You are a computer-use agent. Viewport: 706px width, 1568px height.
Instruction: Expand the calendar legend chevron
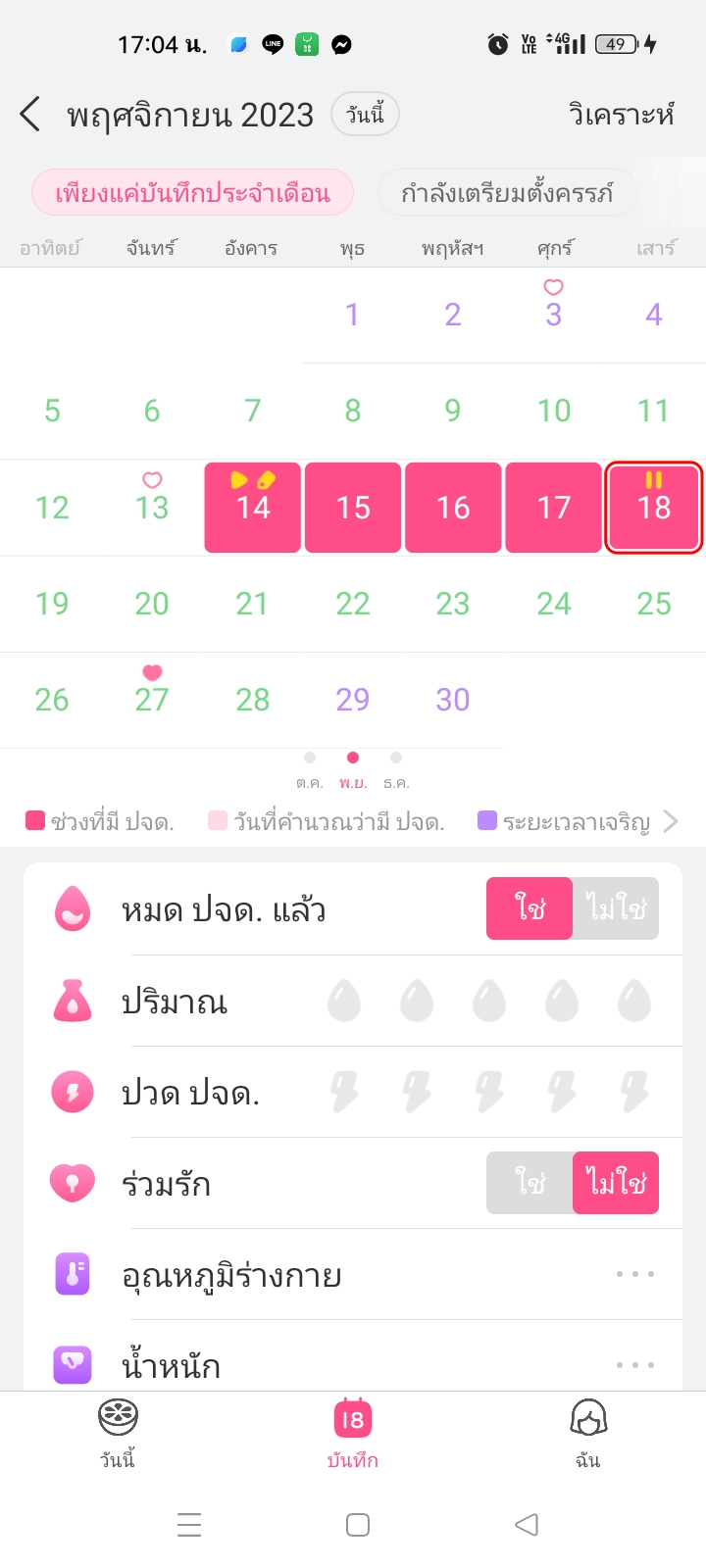click(671, 821)
